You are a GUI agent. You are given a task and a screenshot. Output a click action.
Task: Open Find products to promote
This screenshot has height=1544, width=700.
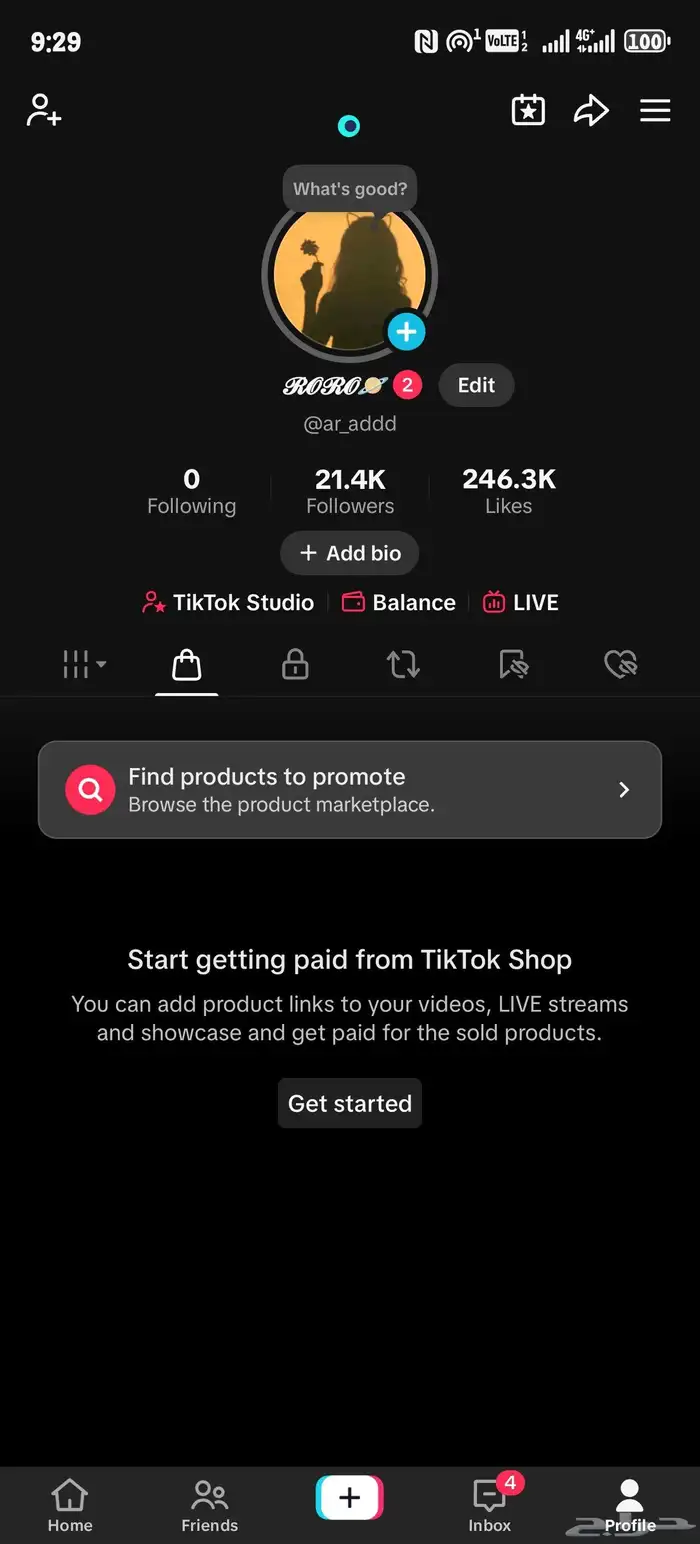click(x=350, y=790)
